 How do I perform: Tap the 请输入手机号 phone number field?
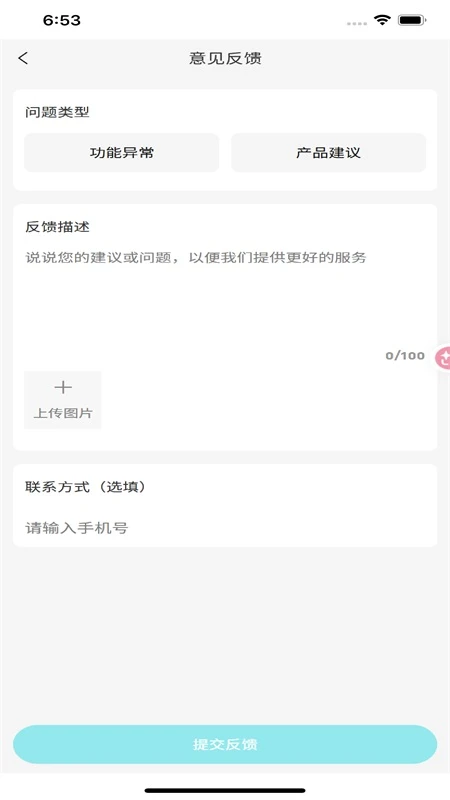pyautogui.click(x=225, y=528)
